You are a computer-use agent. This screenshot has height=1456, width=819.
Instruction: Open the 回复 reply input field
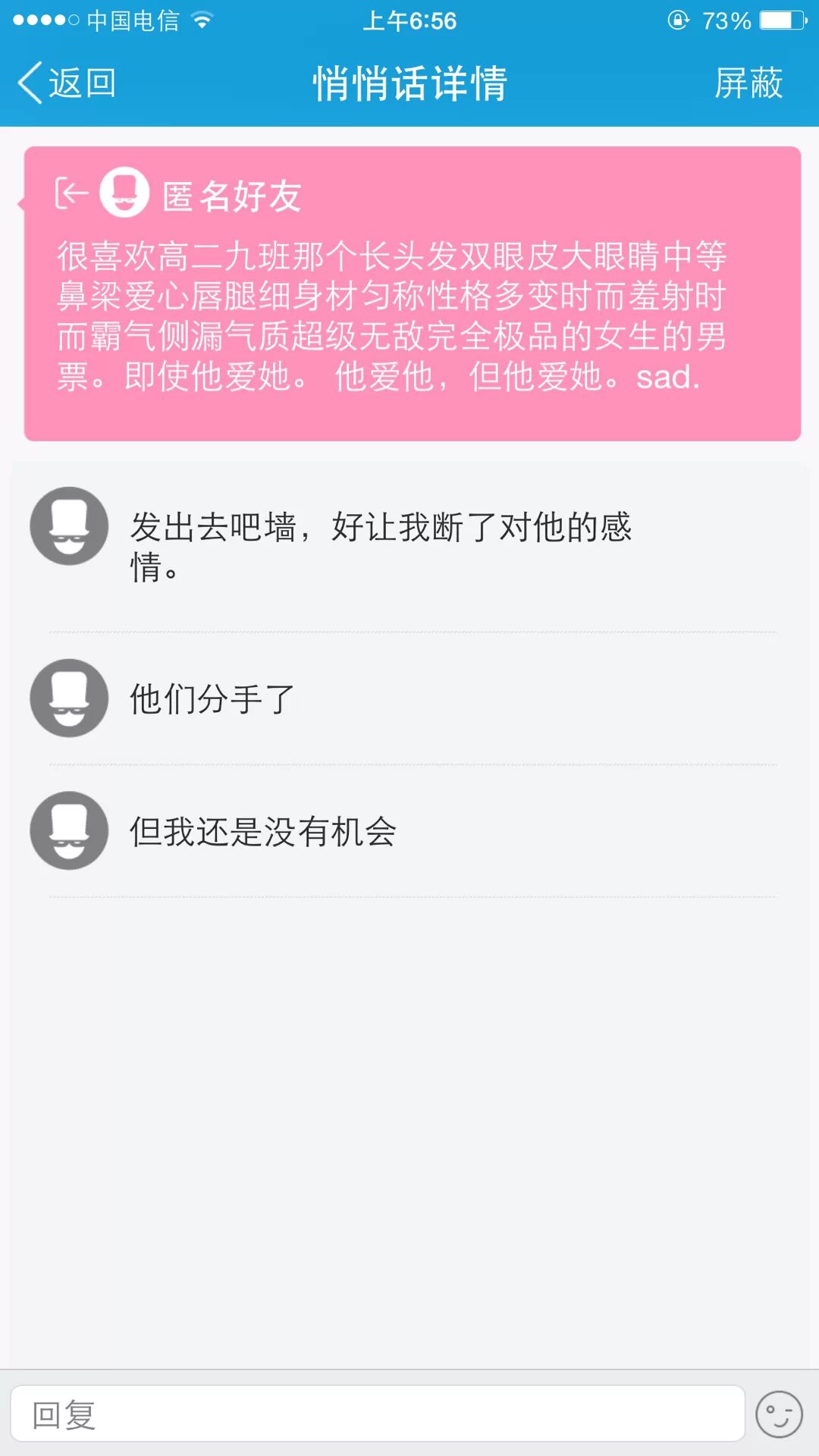tap(377, 1414)
